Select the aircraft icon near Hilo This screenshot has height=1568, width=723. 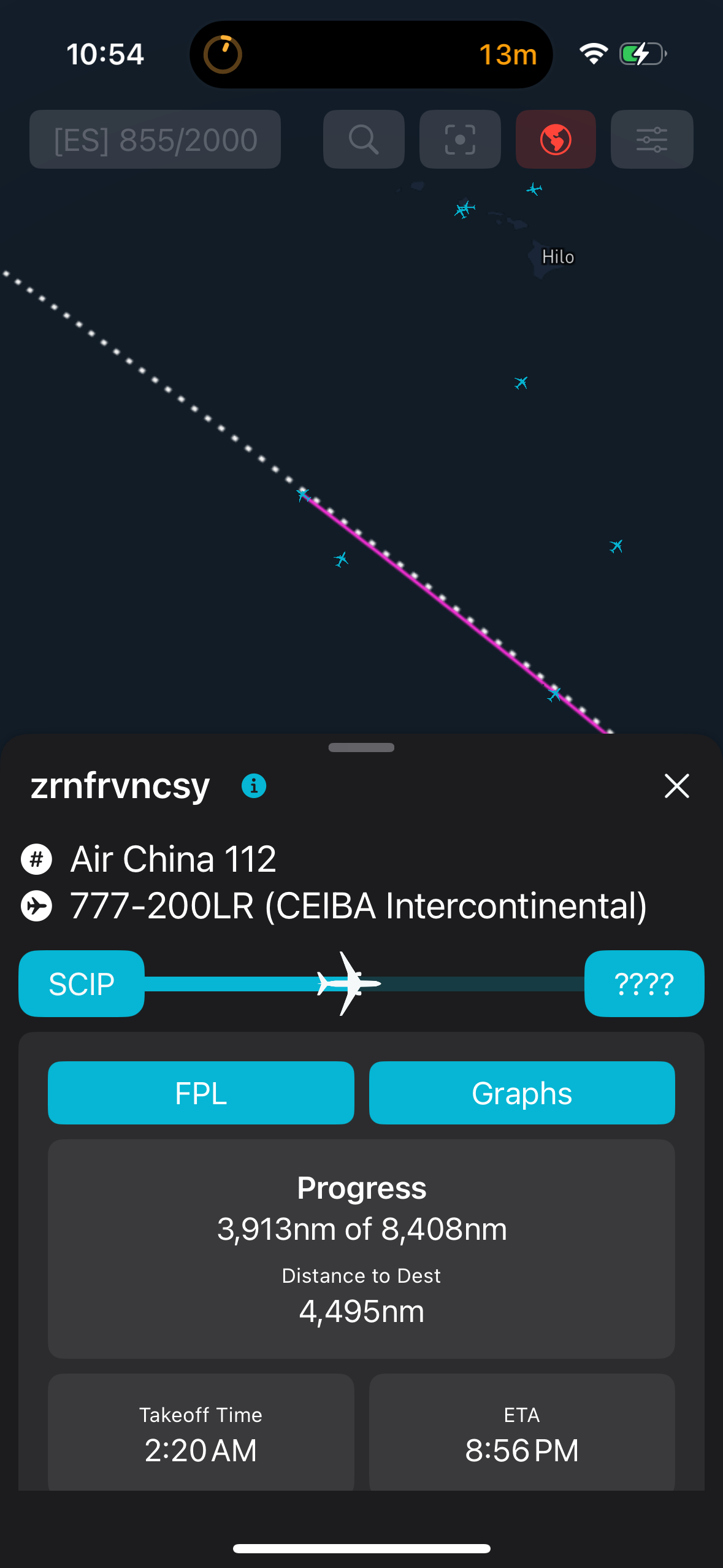point(534,189)
